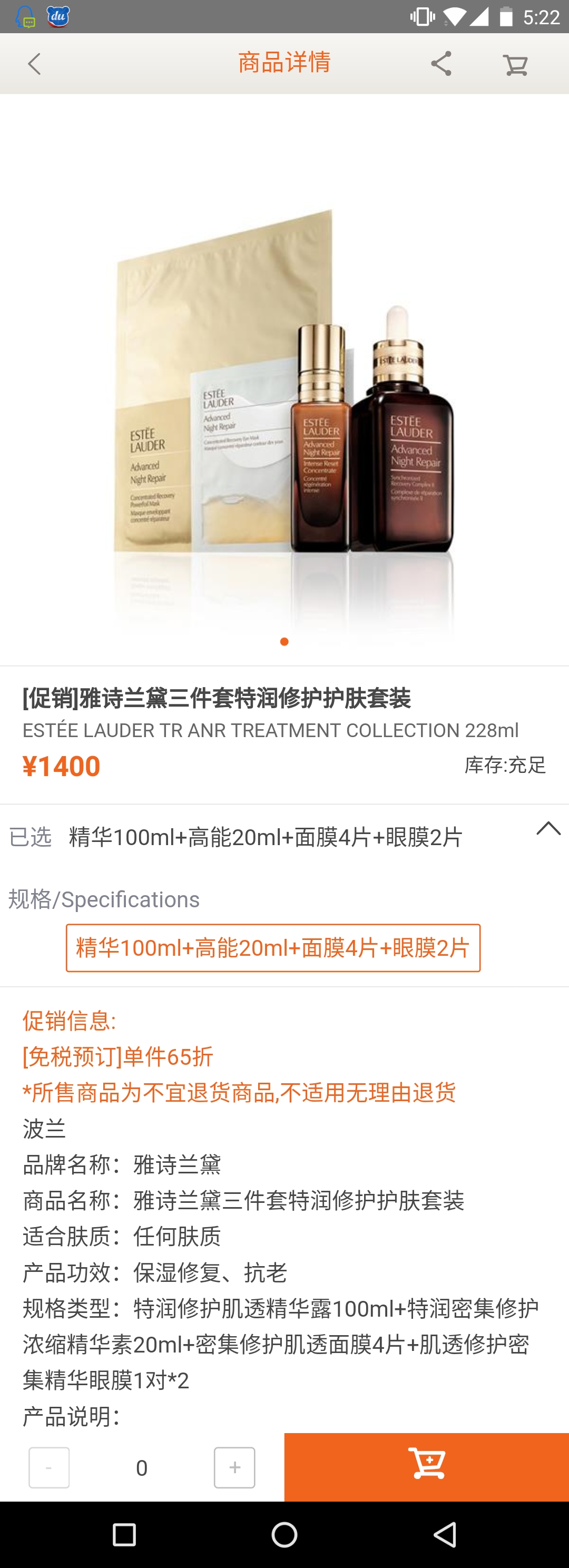
Task: Tap the orange add-to-cart cart icon
Action: 426,1467
